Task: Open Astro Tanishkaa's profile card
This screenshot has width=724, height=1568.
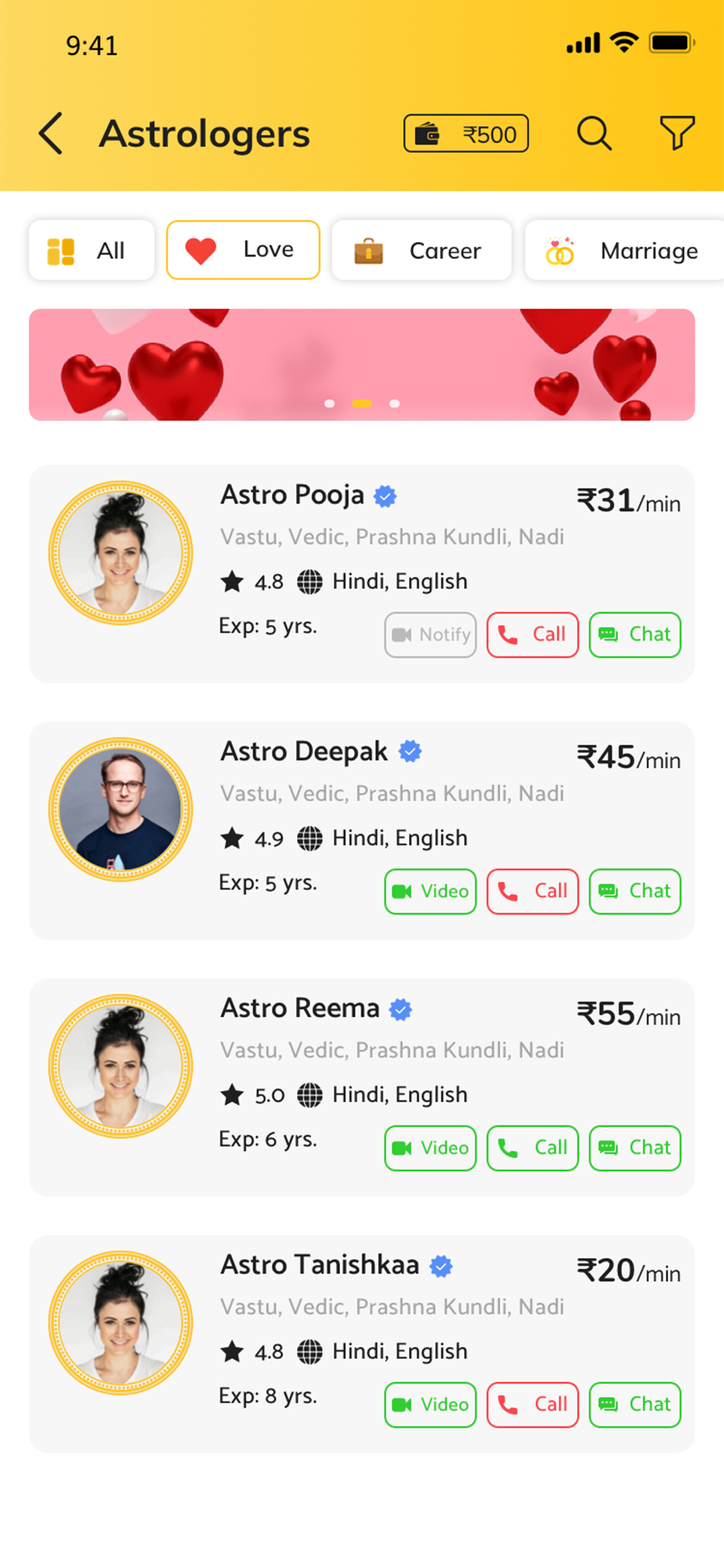Action: click(362, 1344)
